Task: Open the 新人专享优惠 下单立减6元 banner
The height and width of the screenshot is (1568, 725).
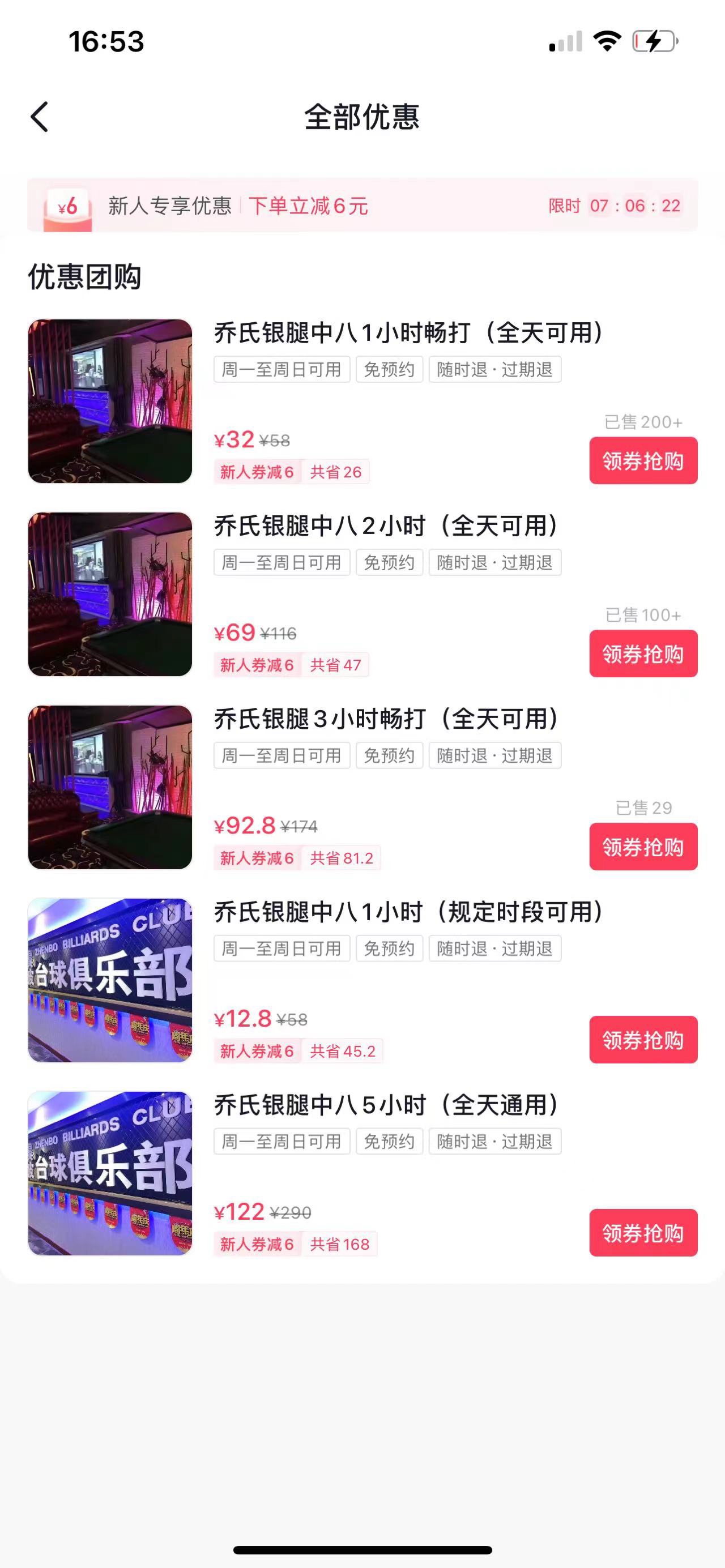Action: point(361,206)
